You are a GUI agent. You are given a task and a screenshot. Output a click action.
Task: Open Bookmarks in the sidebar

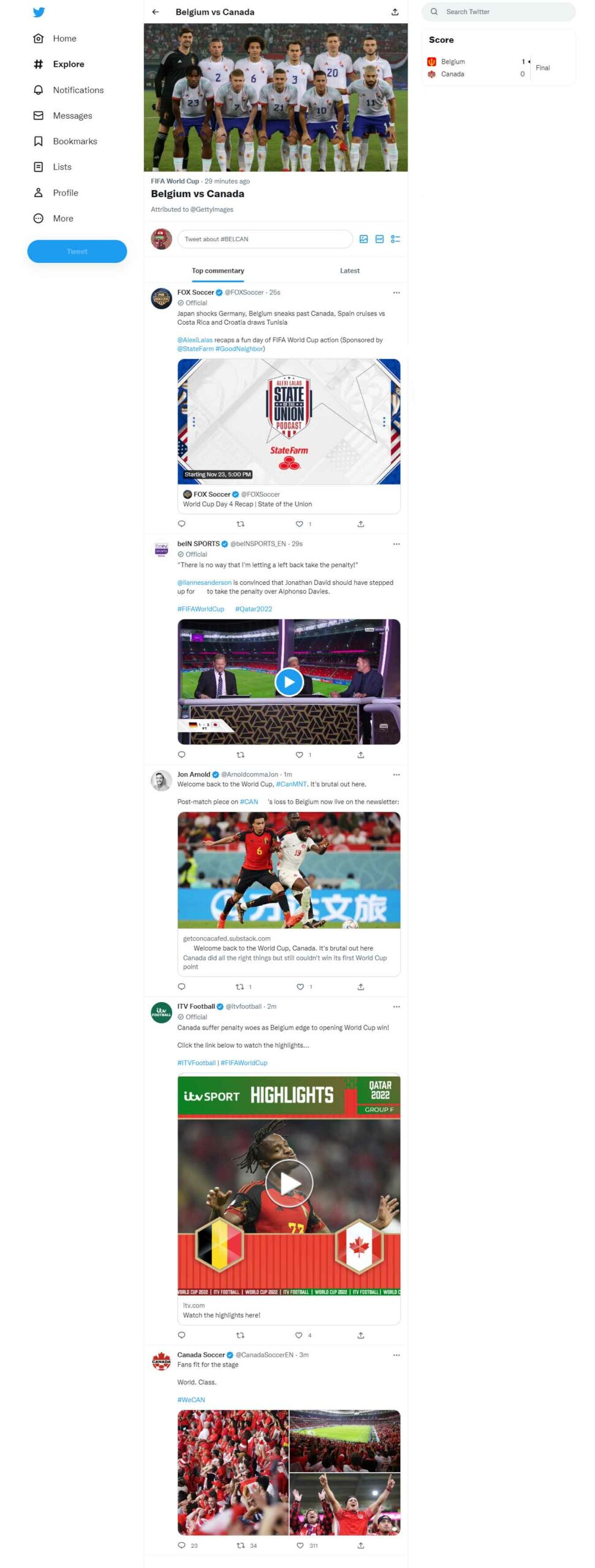pyautogui.click(x=74, y=141)
